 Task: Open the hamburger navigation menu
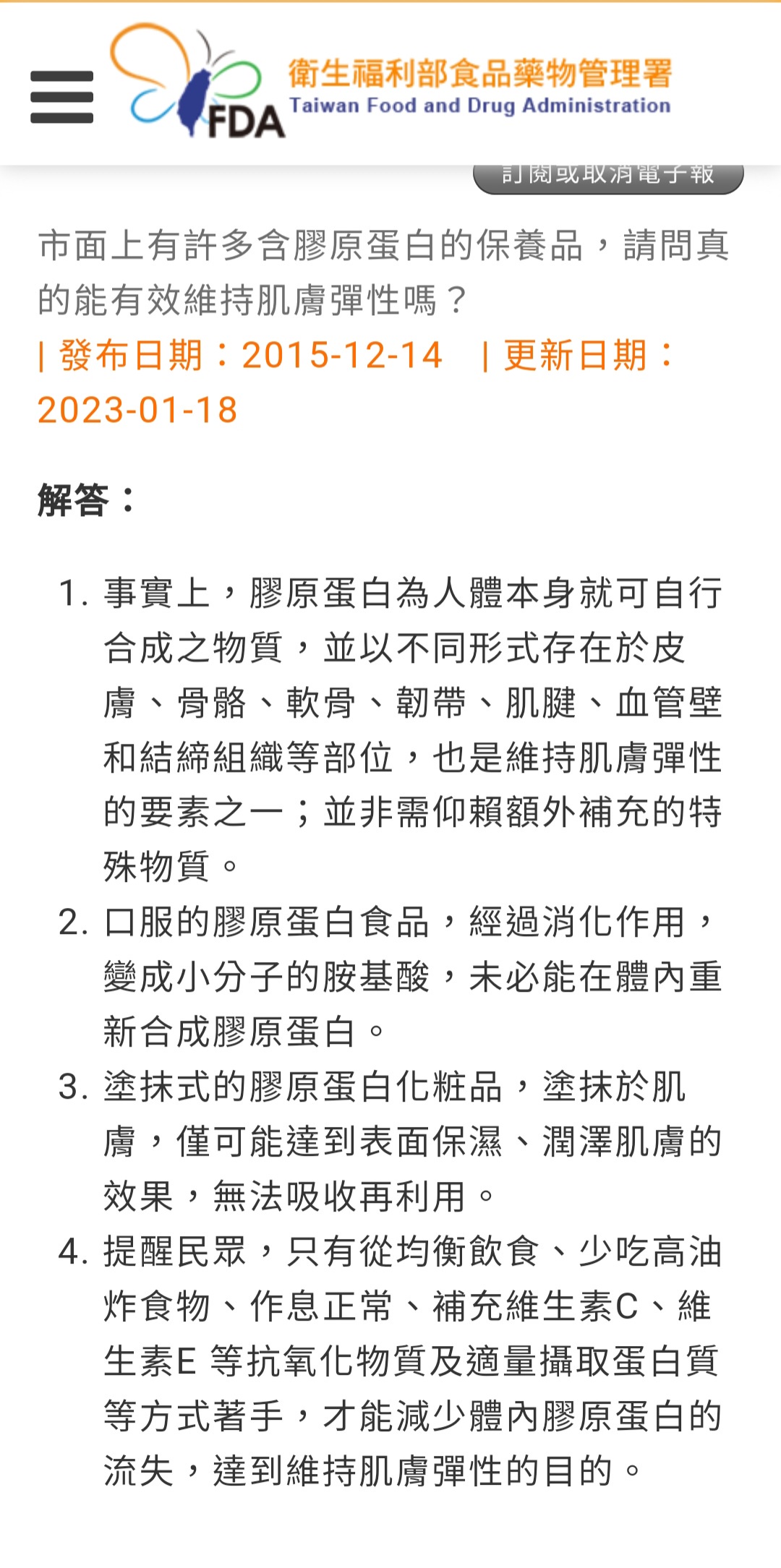[x=61, y=97]
